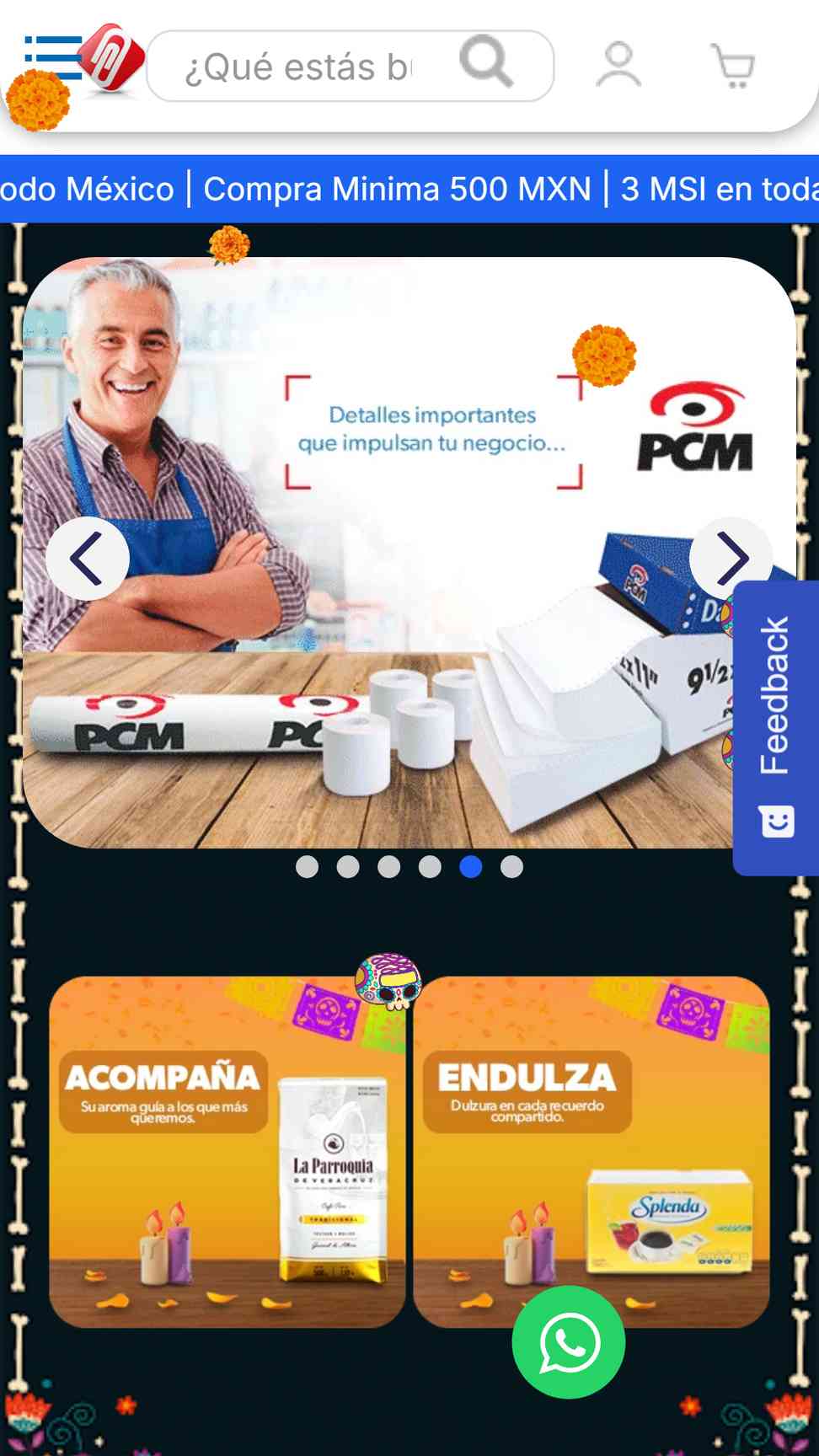Screen dimensions: 819x1456
Task: Select the first carousel dot
Action: click(308, 866)
